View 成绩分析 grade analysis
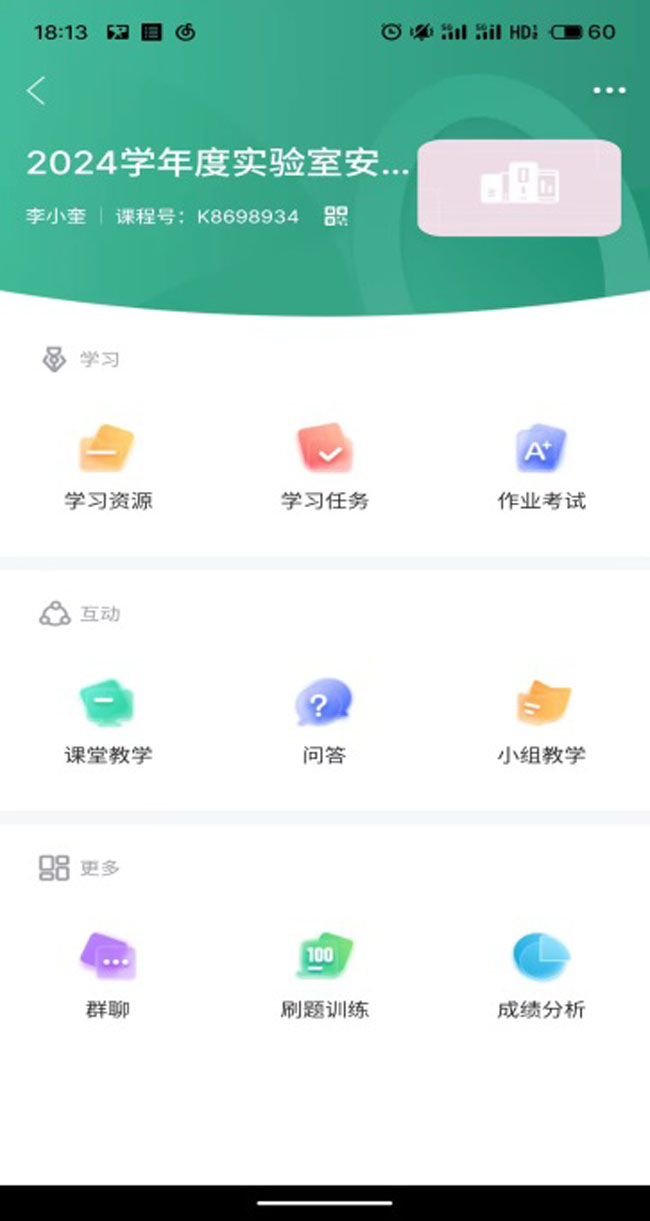This screenshot has width=650, height=1221. click(541, 975)
